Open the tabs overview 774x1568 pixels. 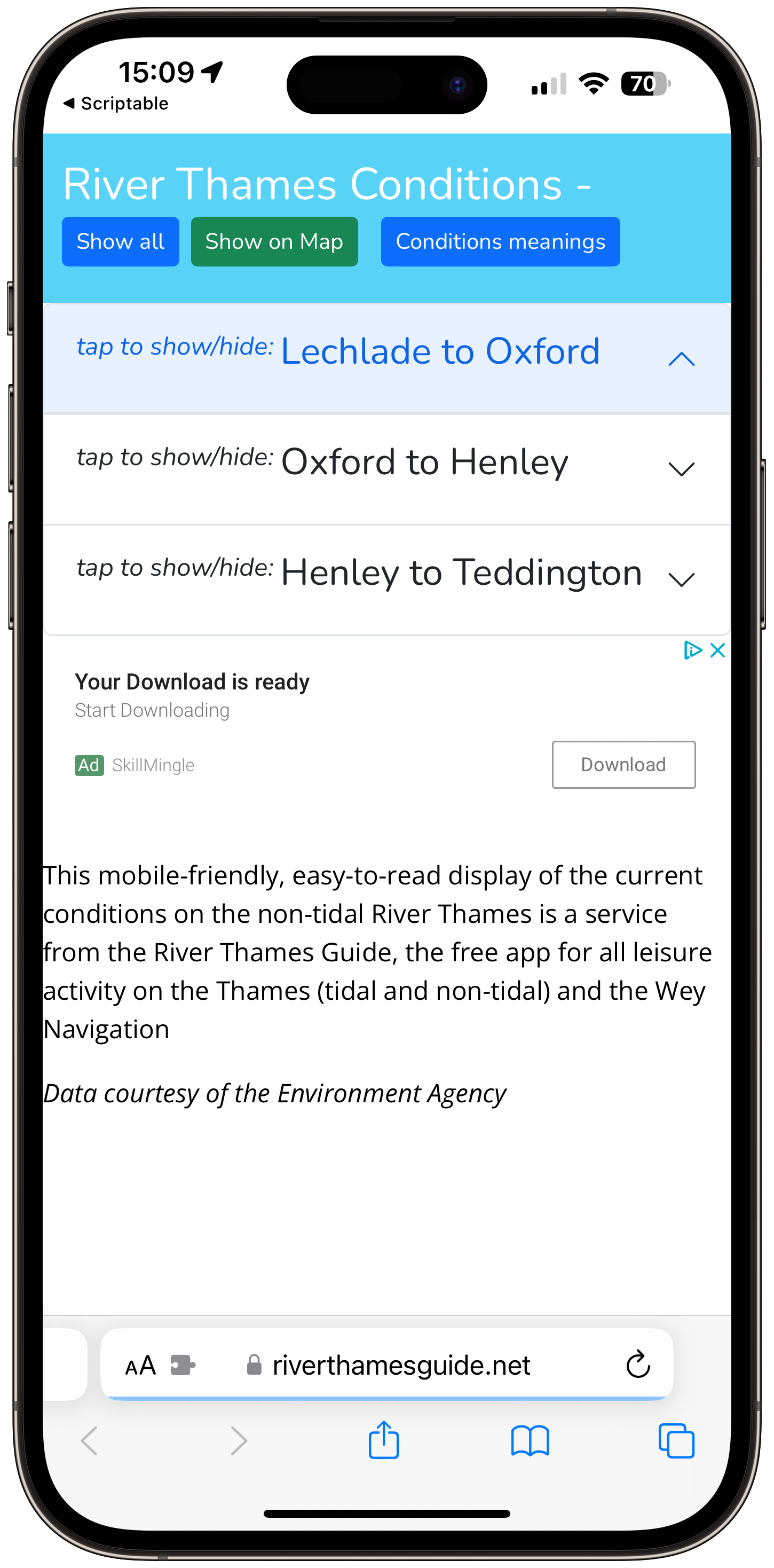(676, 1440)
